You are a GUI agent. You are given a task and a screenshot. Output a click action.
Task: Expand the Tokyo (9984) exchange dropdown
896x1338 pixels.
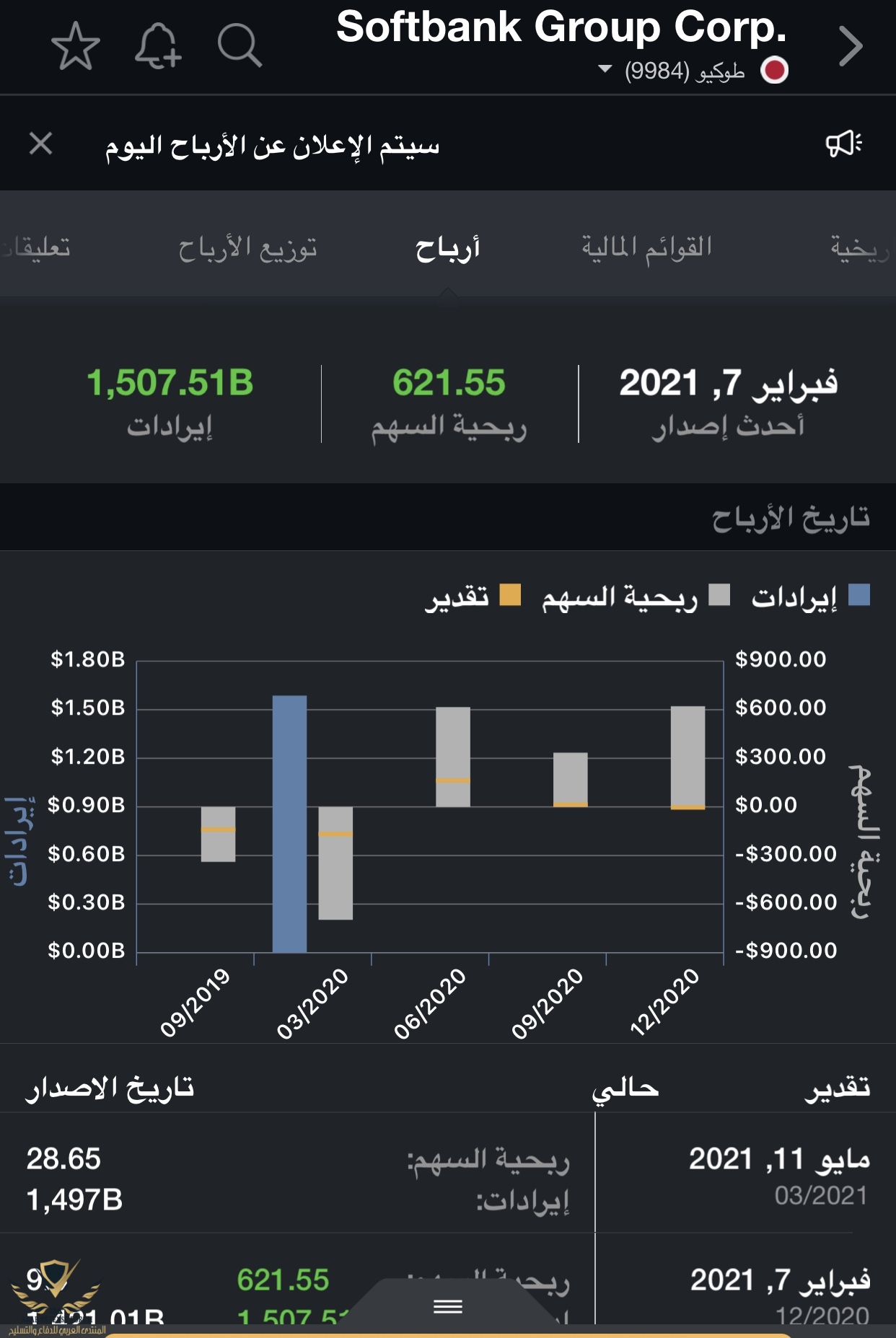click(605, 70)
